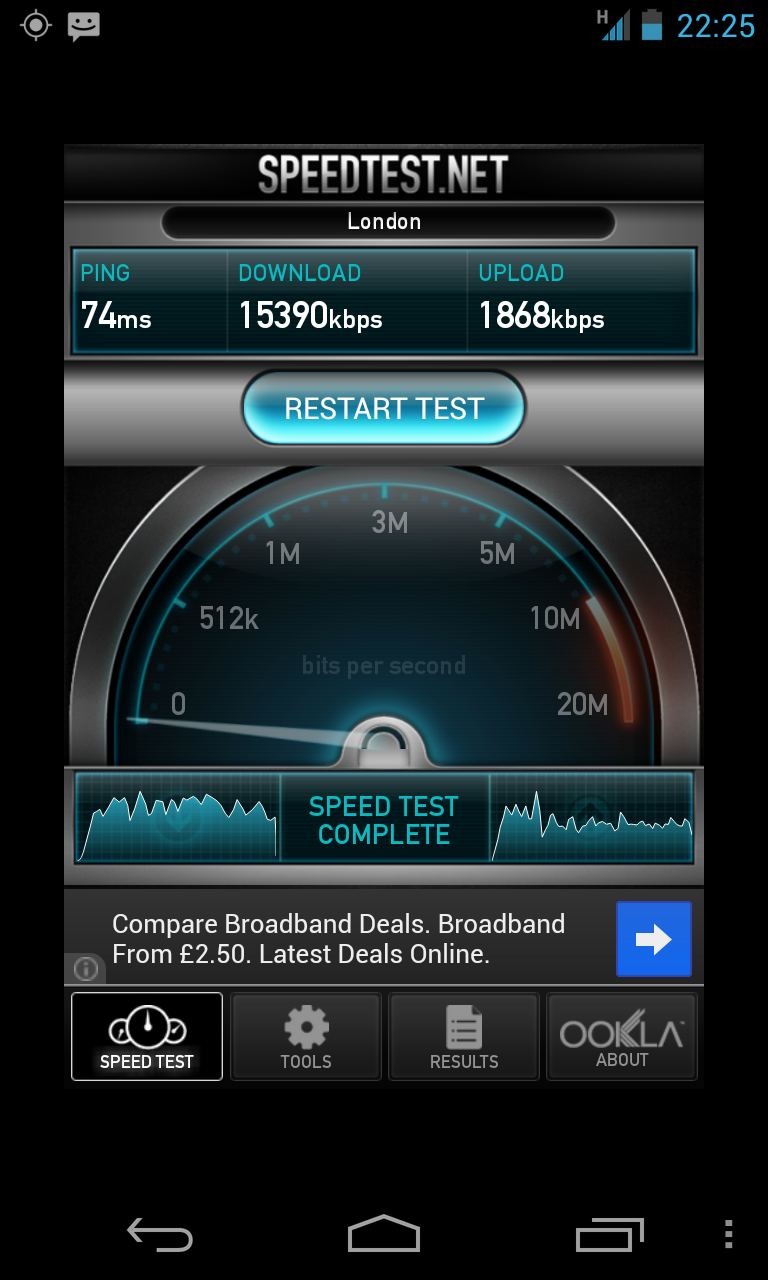
Task: Switch to the Results tab
Action: (464, 1037)
